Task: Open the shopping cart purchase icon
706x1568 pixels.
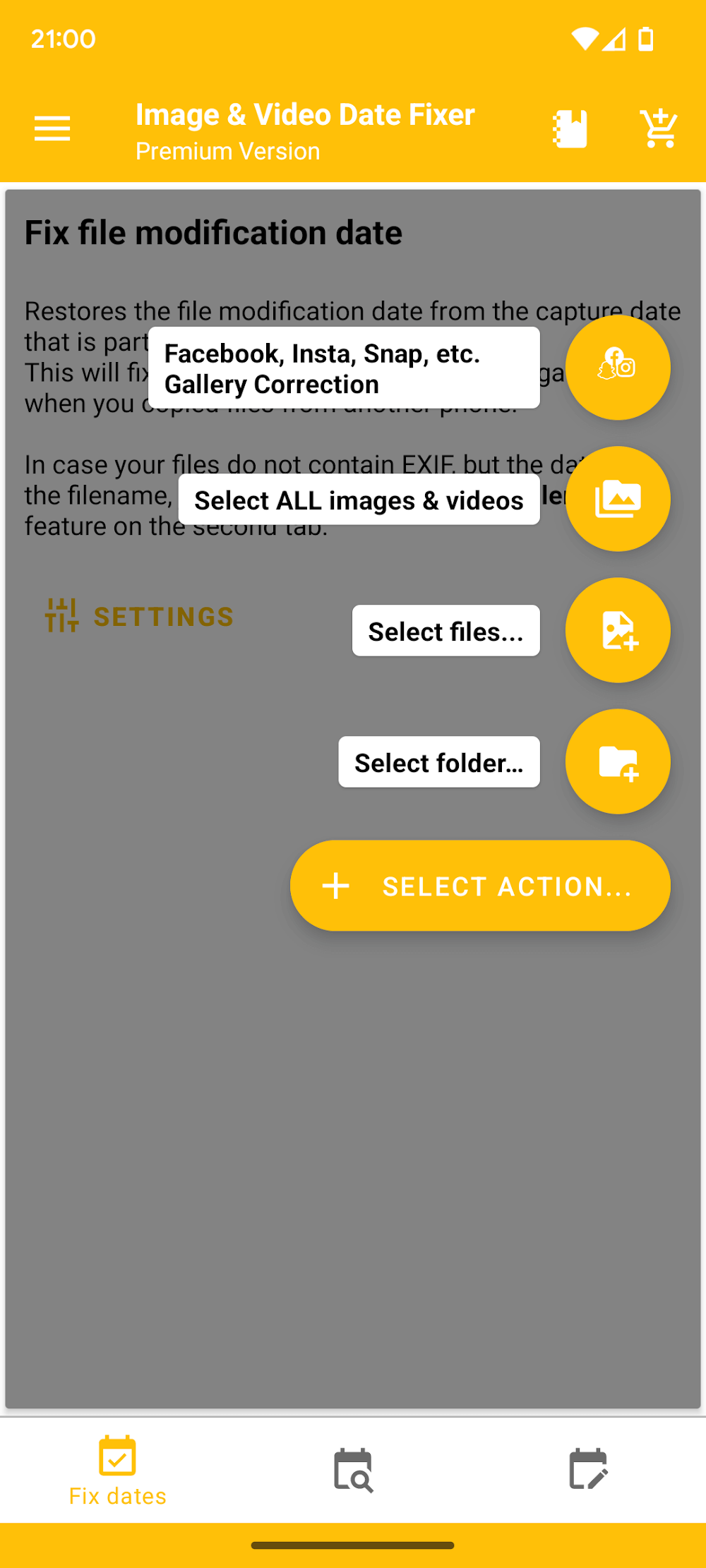Action: 658,128
